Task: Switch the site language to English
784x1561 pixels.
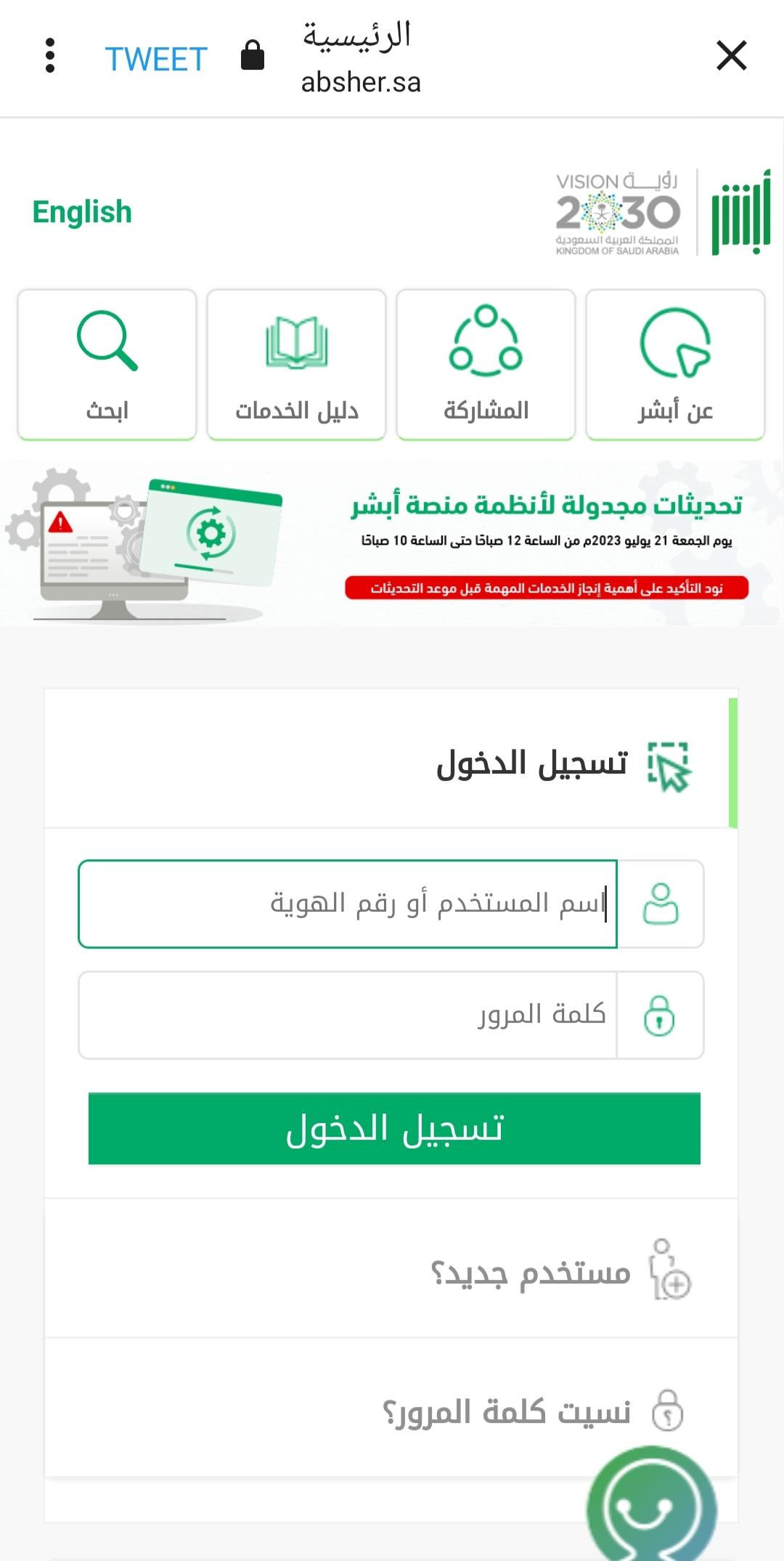Action: (x=82, y=212)
